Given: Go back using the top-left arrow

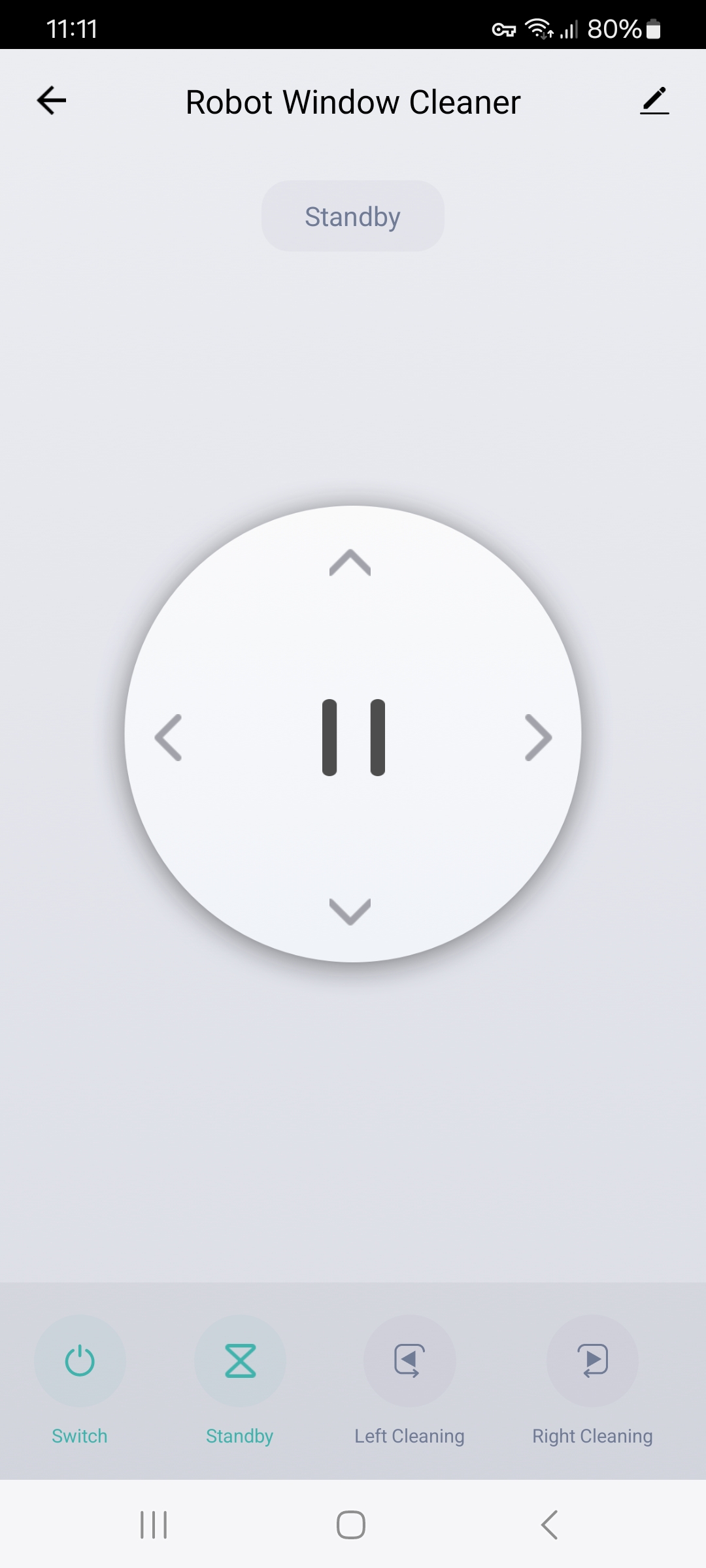Looking at the screenshot, I should [x=52, y=101].
